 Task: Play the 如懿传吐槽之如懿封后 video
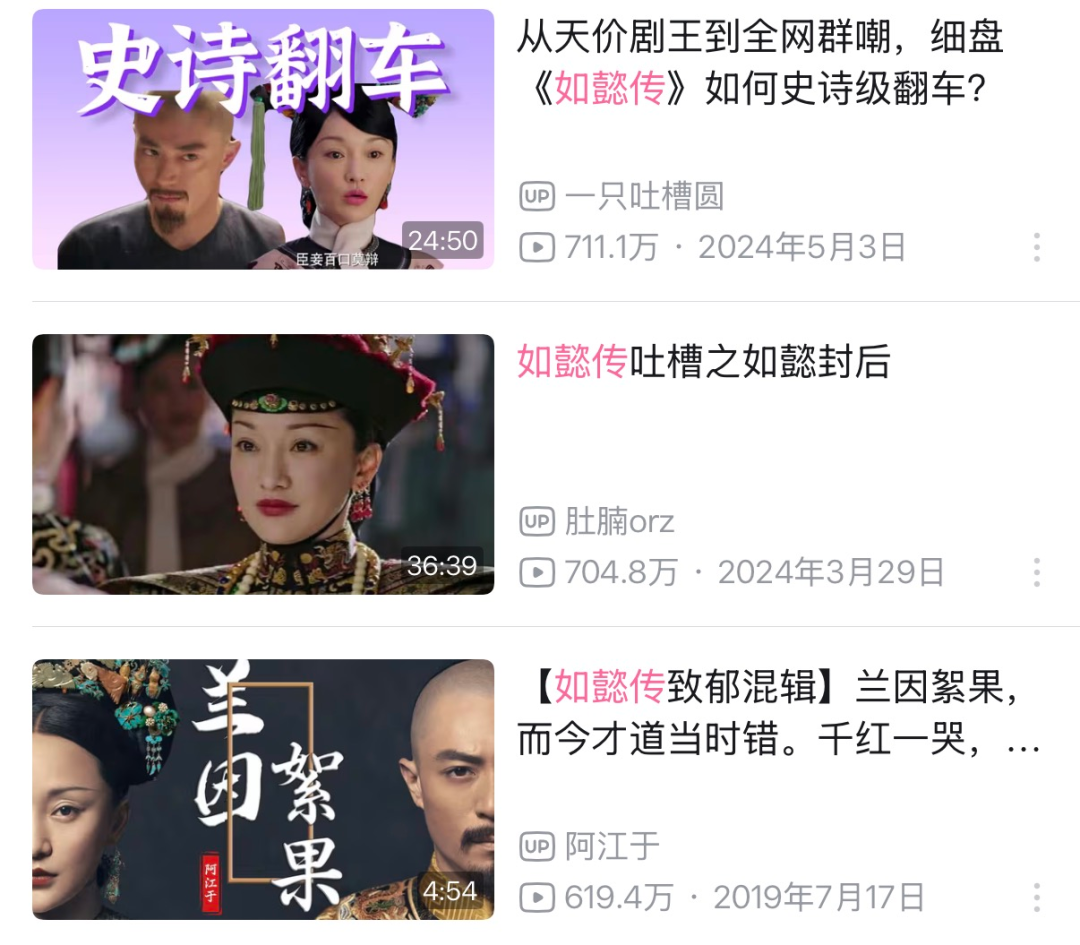point(263,464)
